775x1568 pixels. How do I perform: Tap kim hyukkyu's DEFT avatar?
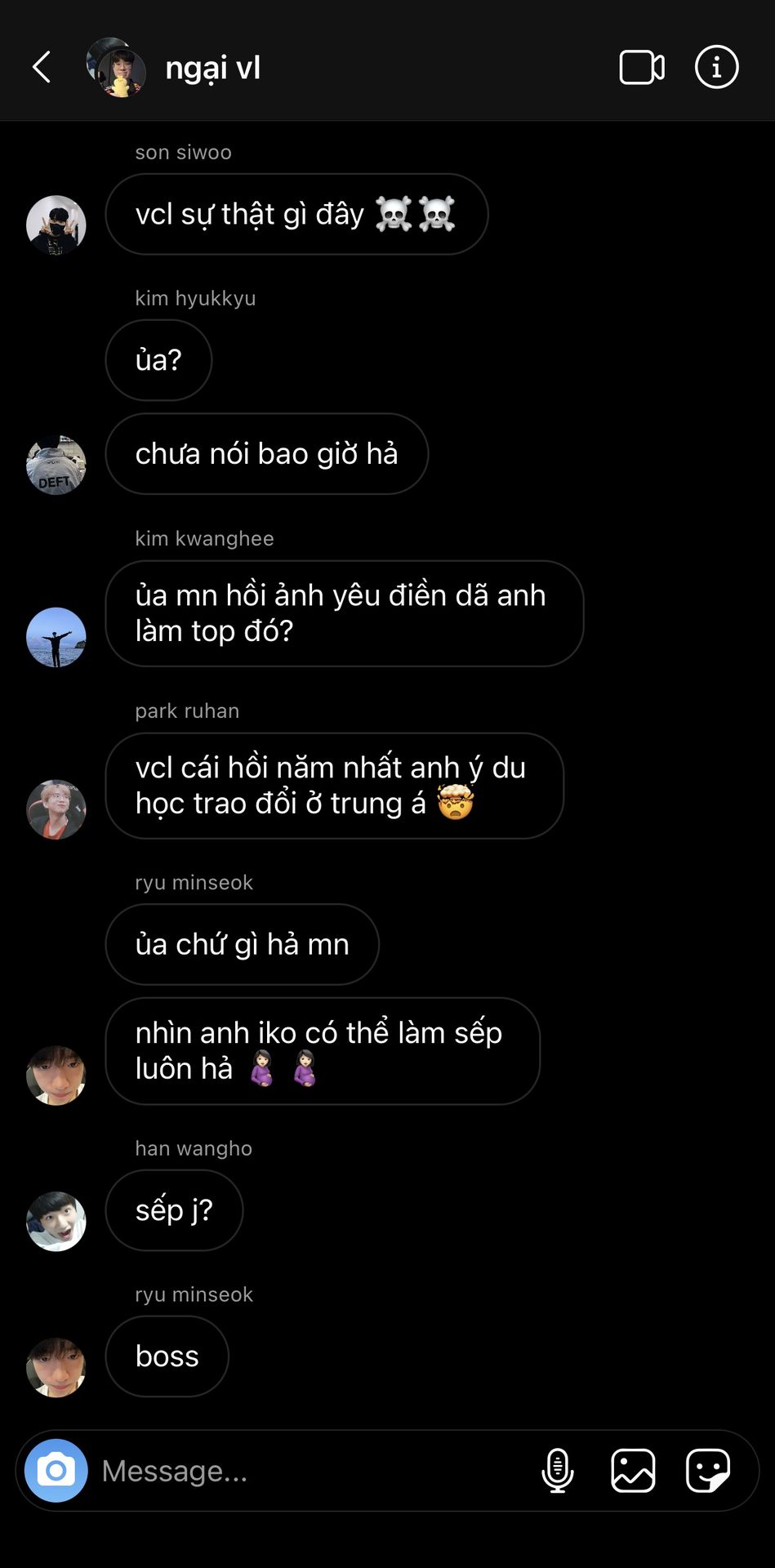tap(56, 465)
